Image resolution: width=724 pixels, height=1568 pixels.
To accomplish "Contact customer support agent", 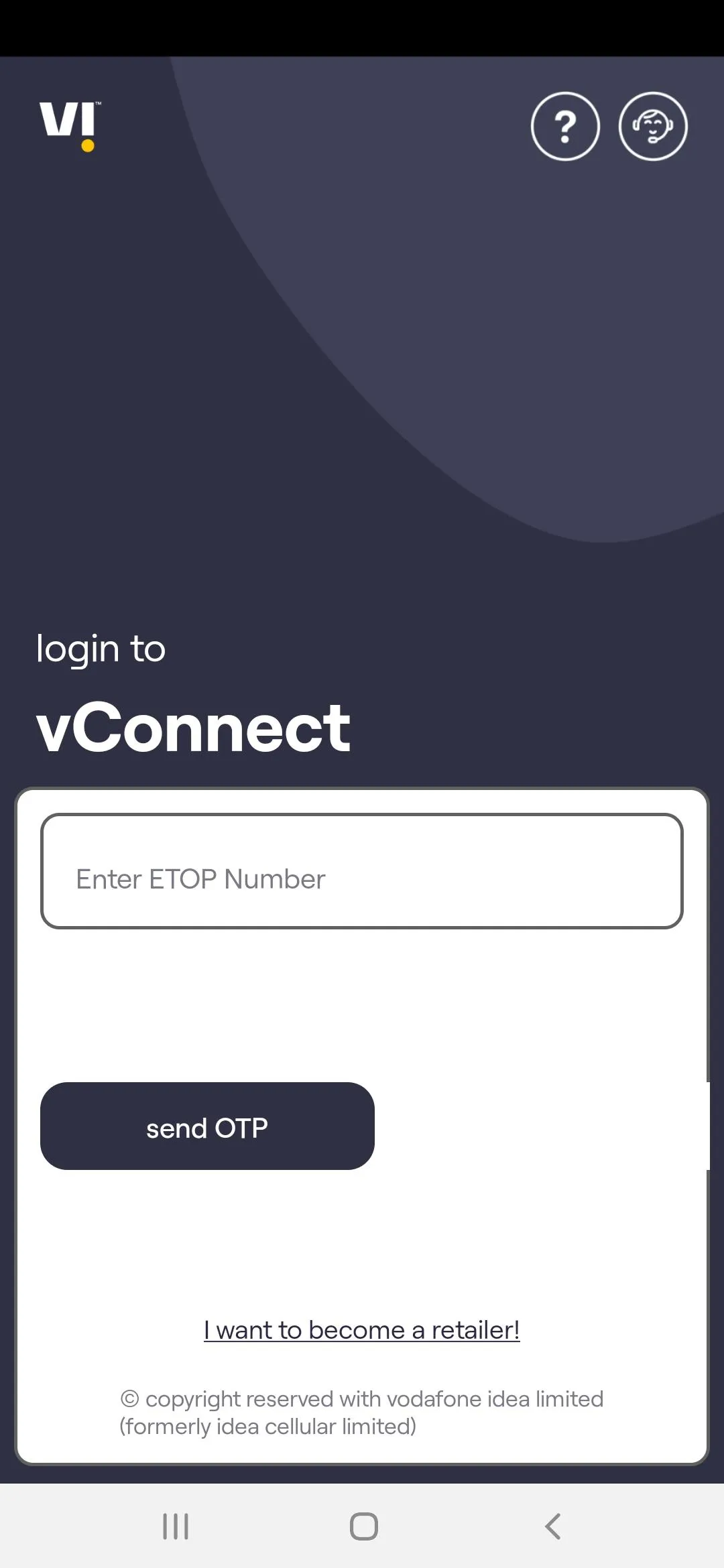I will pos(653,126).
